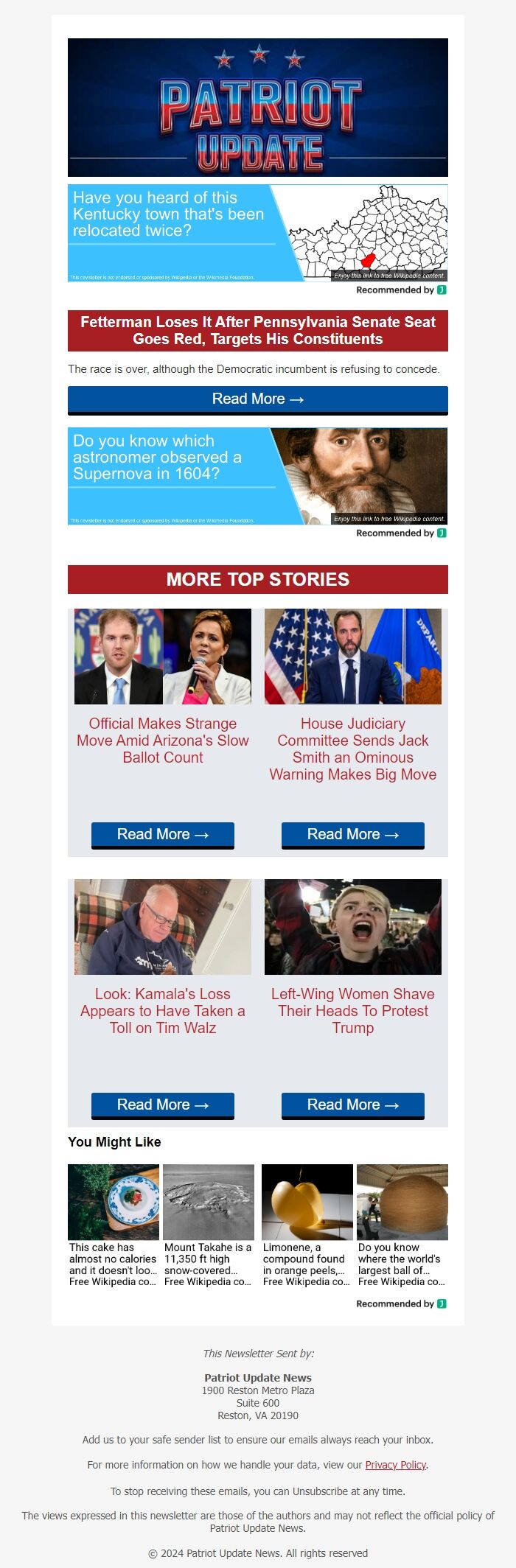Open the Tim Walz headline link
The image size is (516, 1568).
tap(163, 1011)
